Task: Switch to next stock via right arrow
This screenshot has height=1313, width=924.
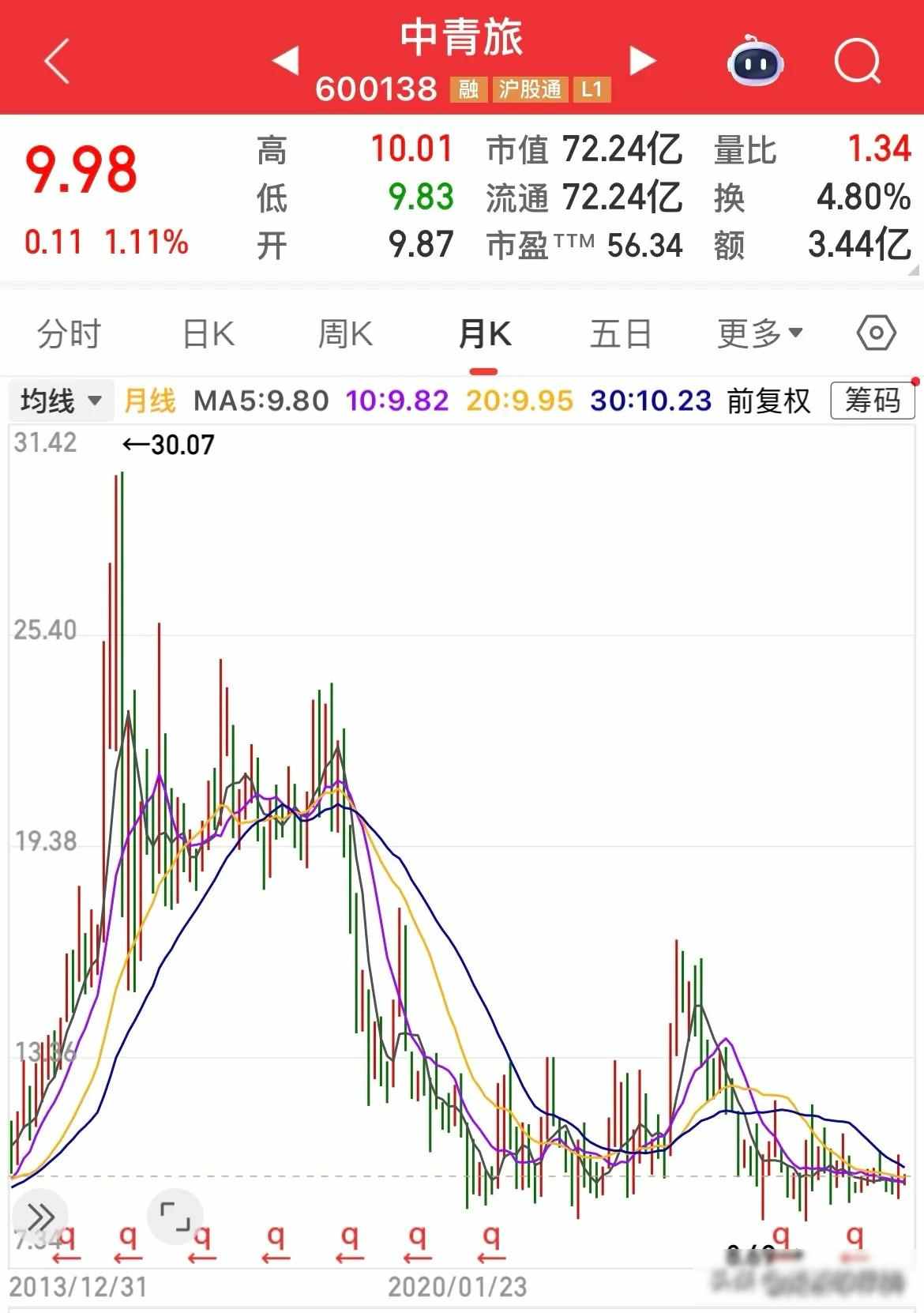Action: coord(642,61)
